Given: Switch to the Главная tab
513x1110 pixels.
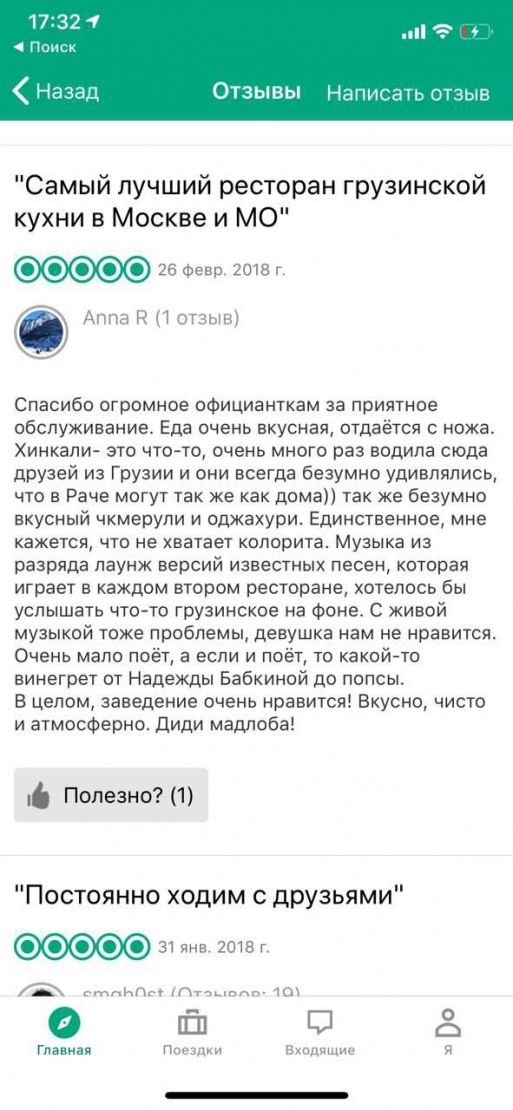Looking at the screenshot, I should tap(64, 1034).
